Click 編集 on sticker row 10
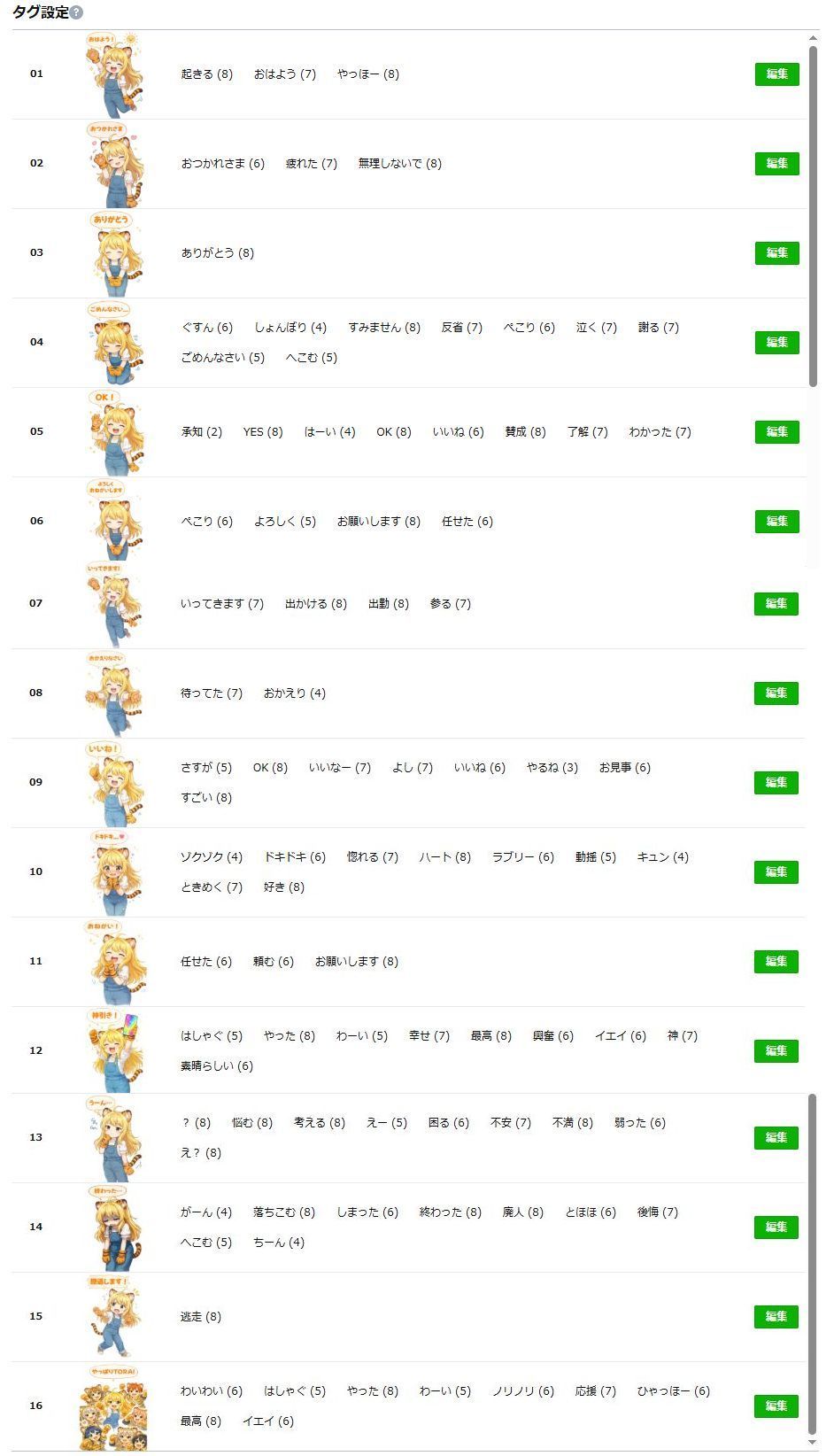 point(776,871)
